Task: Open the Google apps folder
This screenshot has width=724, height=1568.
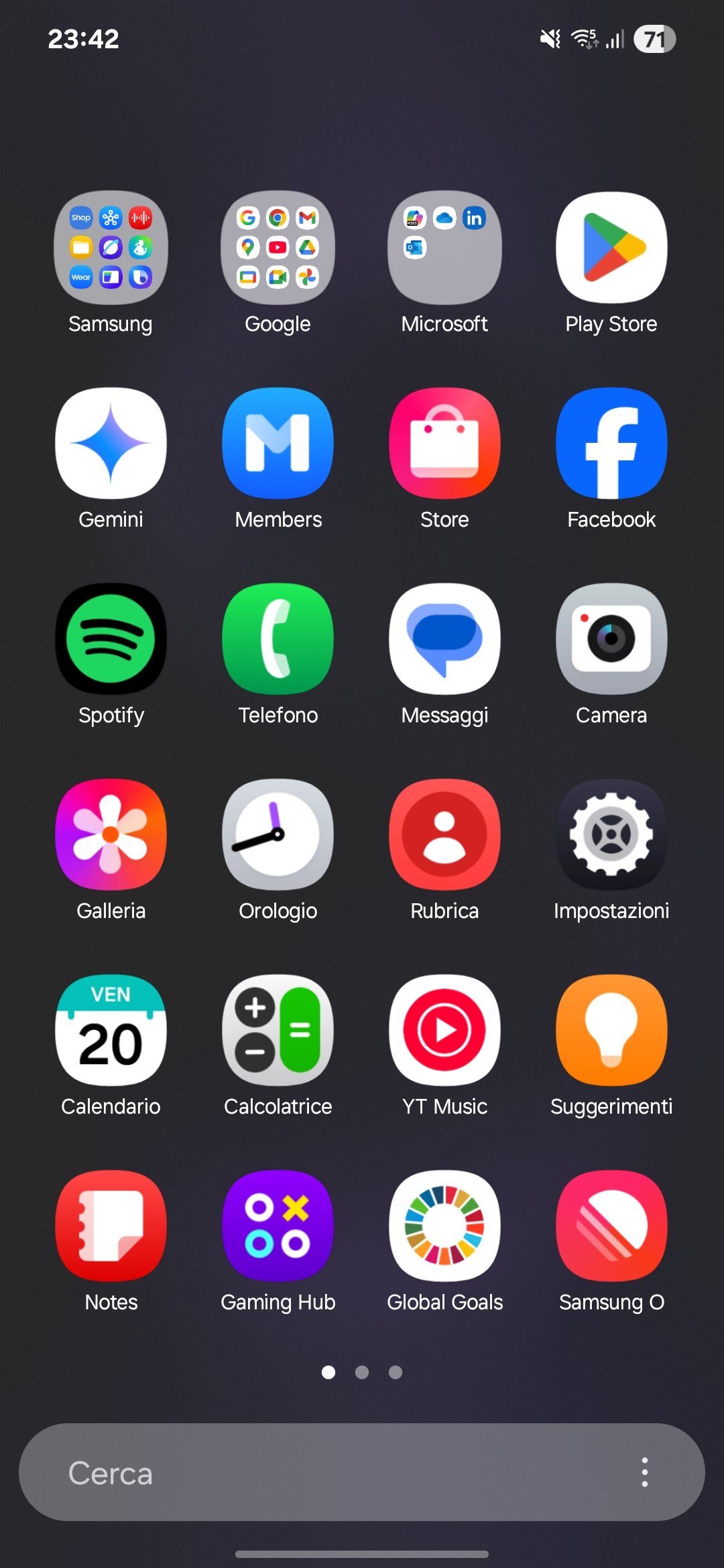Action: click(x=278, y=248)
